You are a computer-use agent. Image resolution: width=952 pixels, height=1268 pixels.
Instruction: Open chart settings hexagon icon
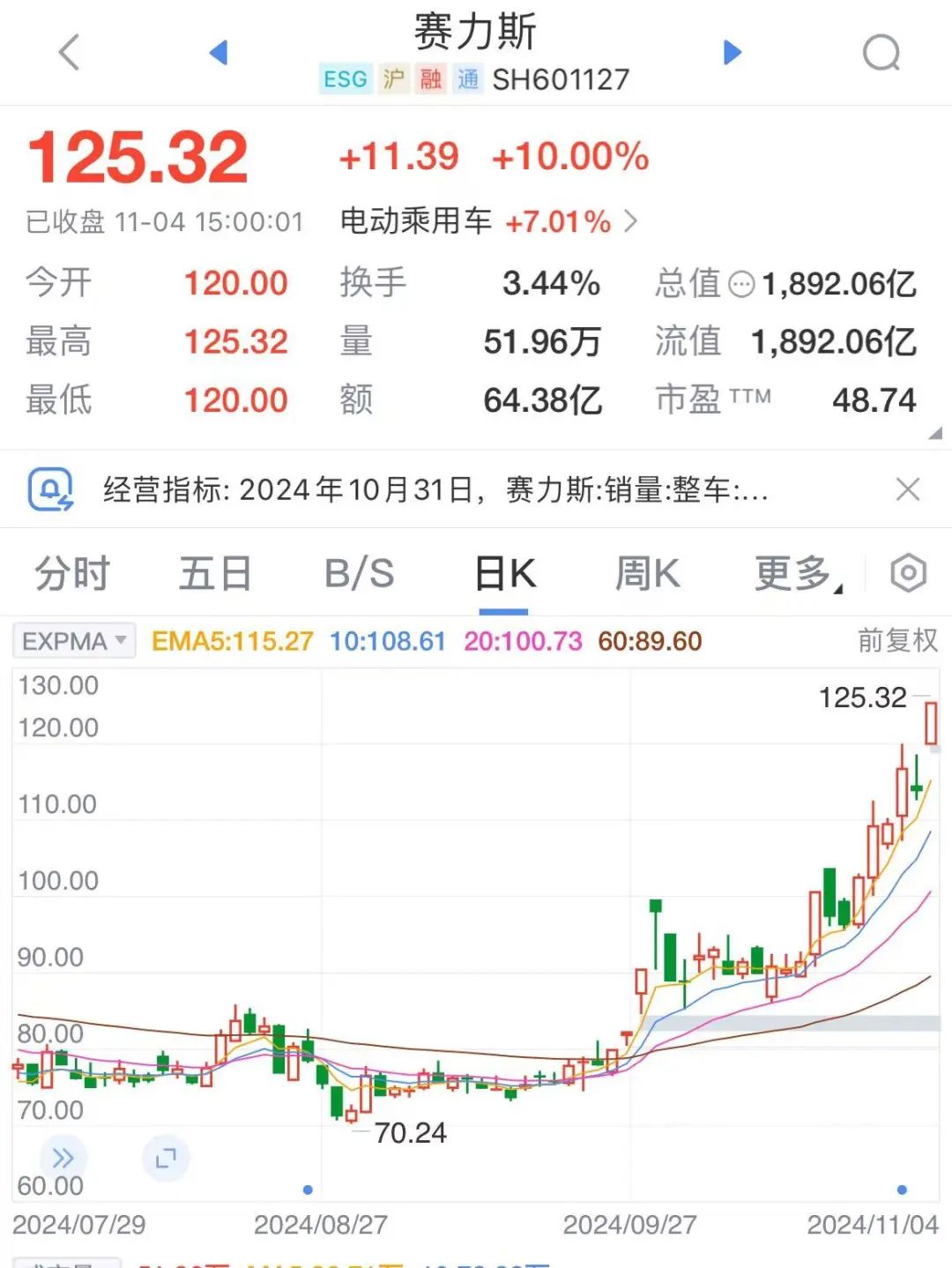point(908,574)
